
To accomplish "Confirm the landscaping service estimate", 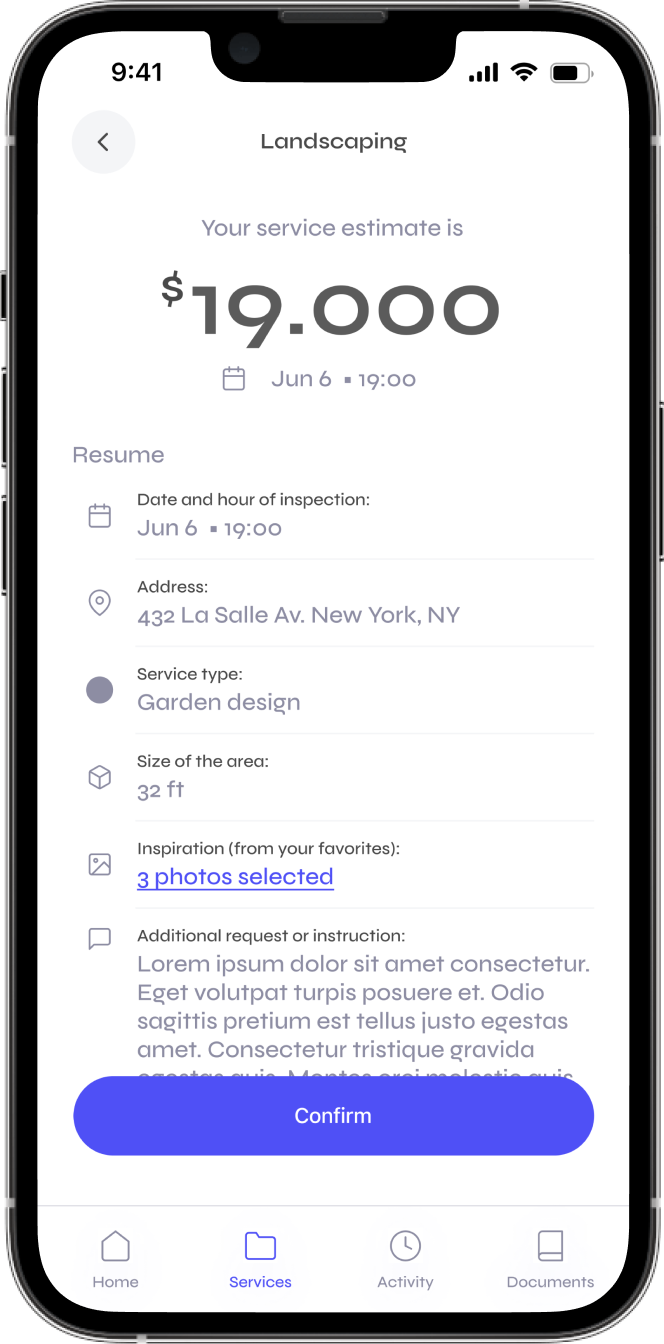I will (x=333, y=1115).
